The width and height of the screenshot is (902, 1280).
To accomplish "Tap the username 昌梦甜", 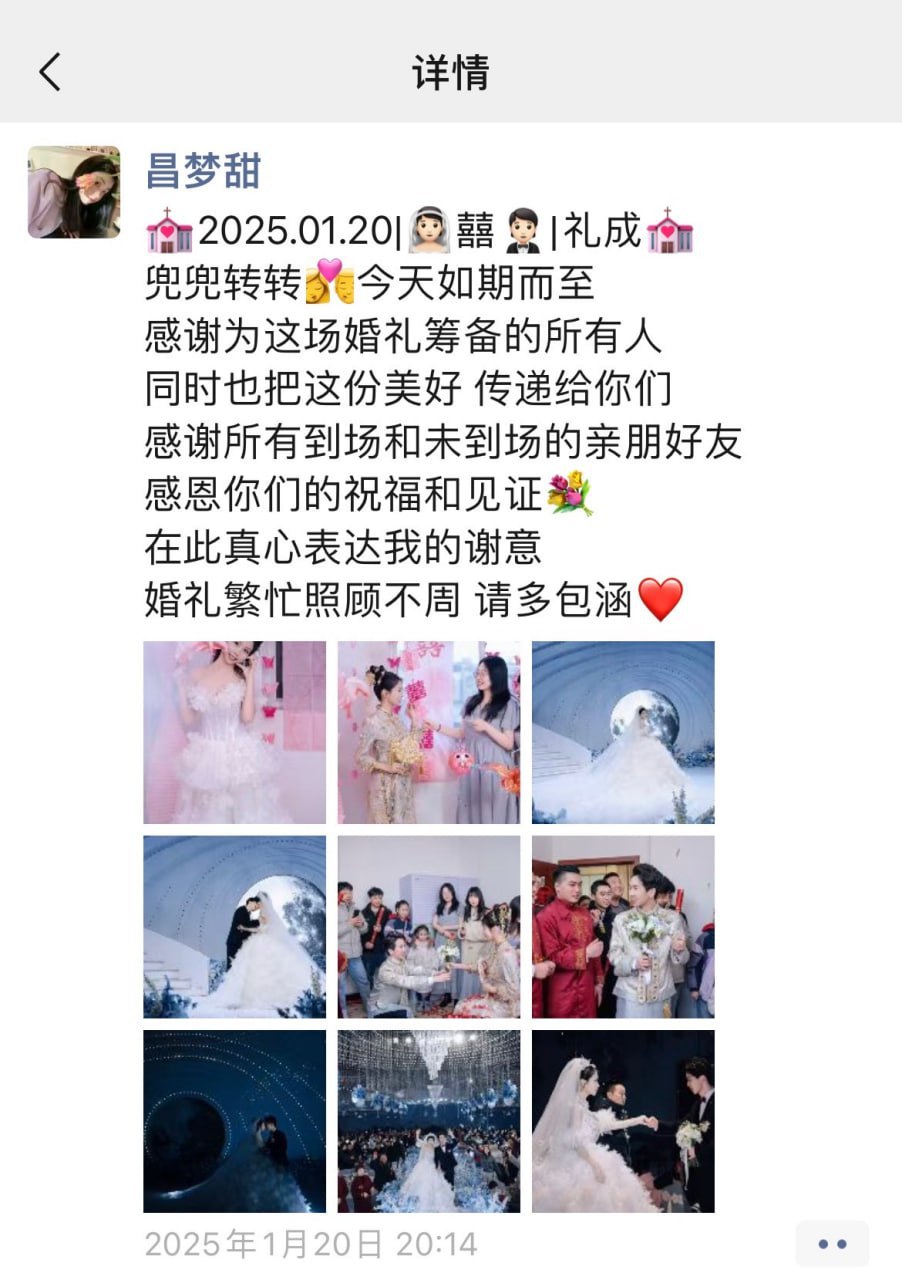I will [203, 171].
